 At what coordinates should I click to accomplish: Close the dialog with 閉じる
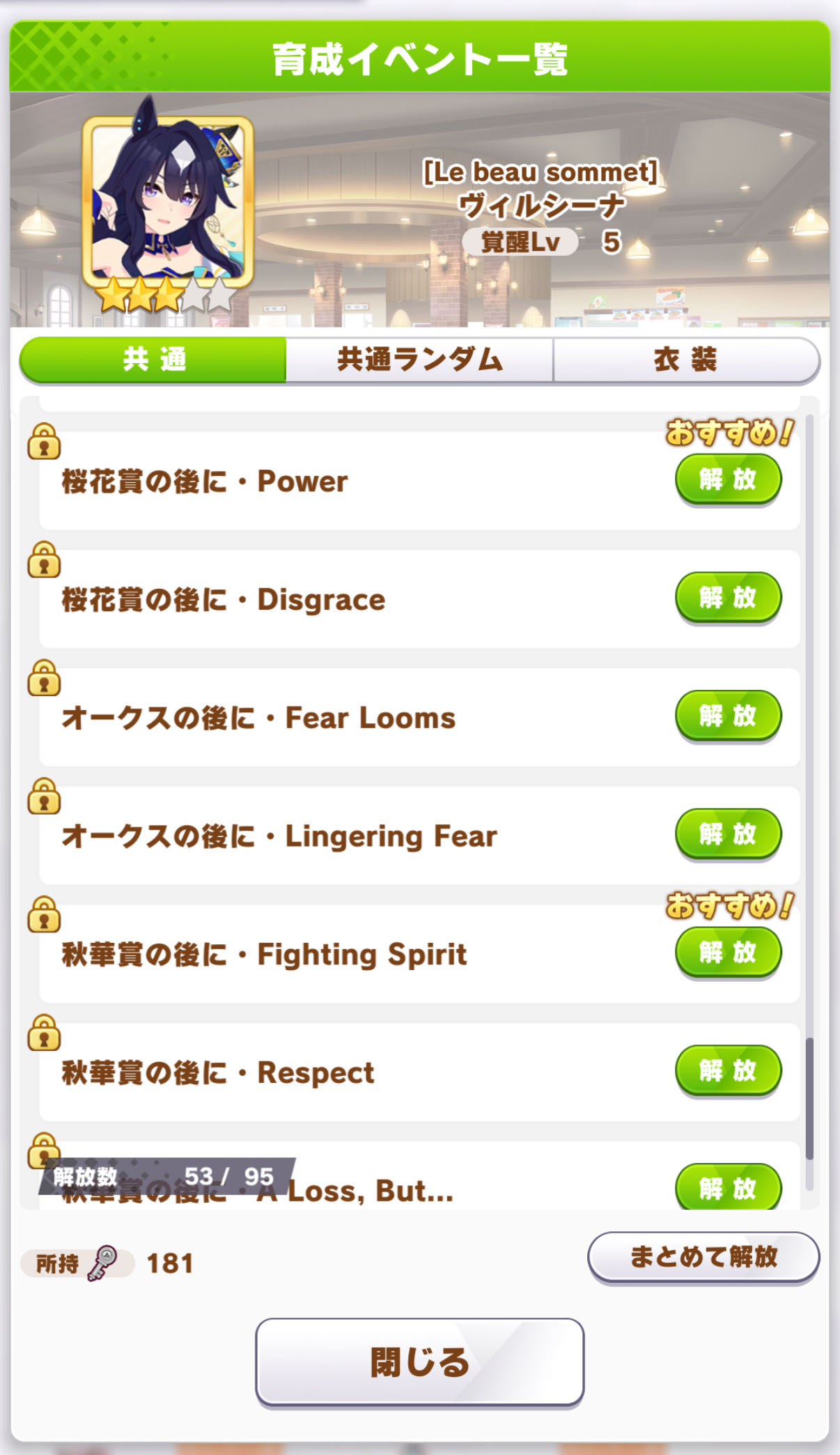click(419, 1362)
